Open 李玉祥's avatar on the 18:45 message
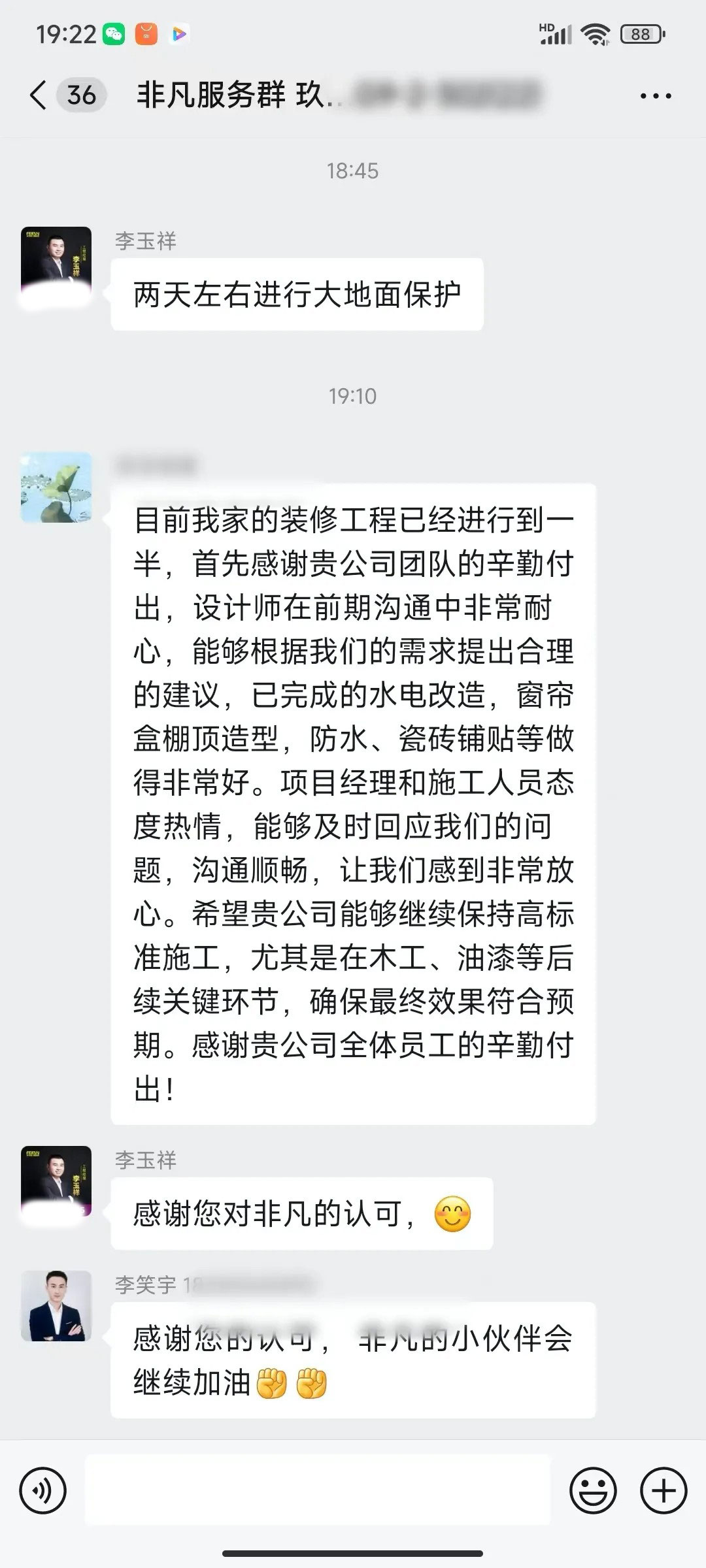The height and width of the screenshot is (1568, 706). (x=56, y=263)
